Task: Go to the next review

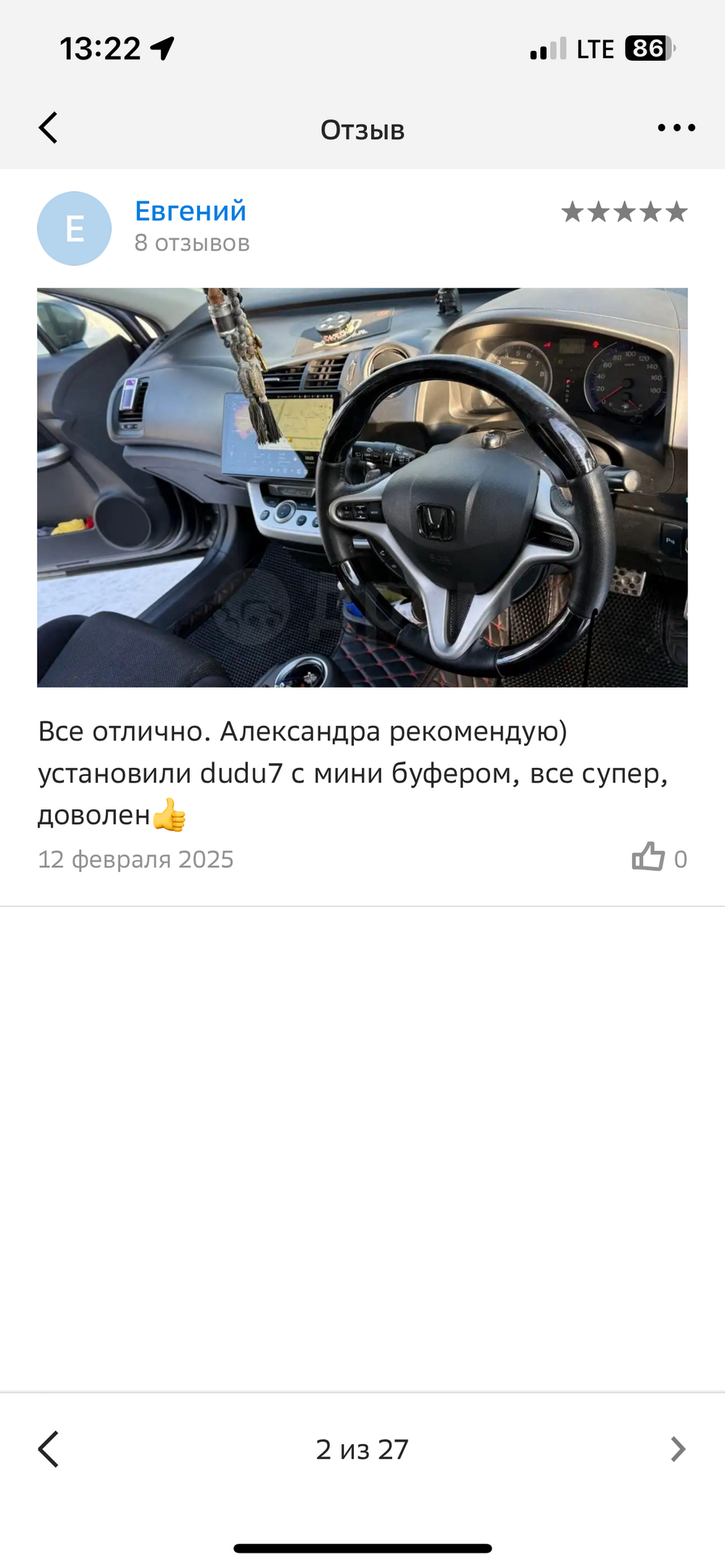Action: coord(677,1449)
